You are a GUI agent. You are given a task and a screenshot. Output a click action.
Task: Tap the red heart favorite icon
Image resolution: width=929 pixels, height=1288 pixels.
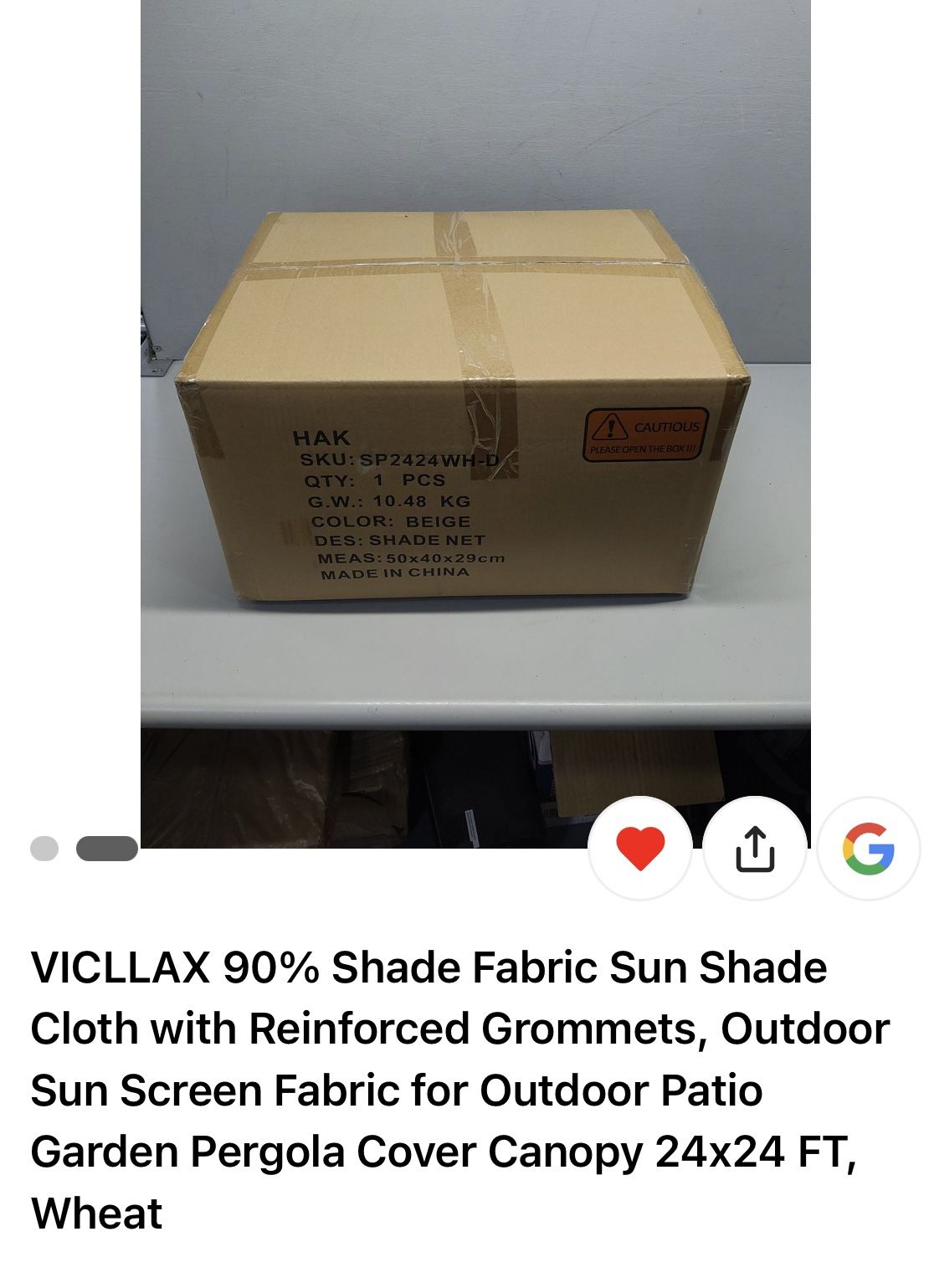640,848
